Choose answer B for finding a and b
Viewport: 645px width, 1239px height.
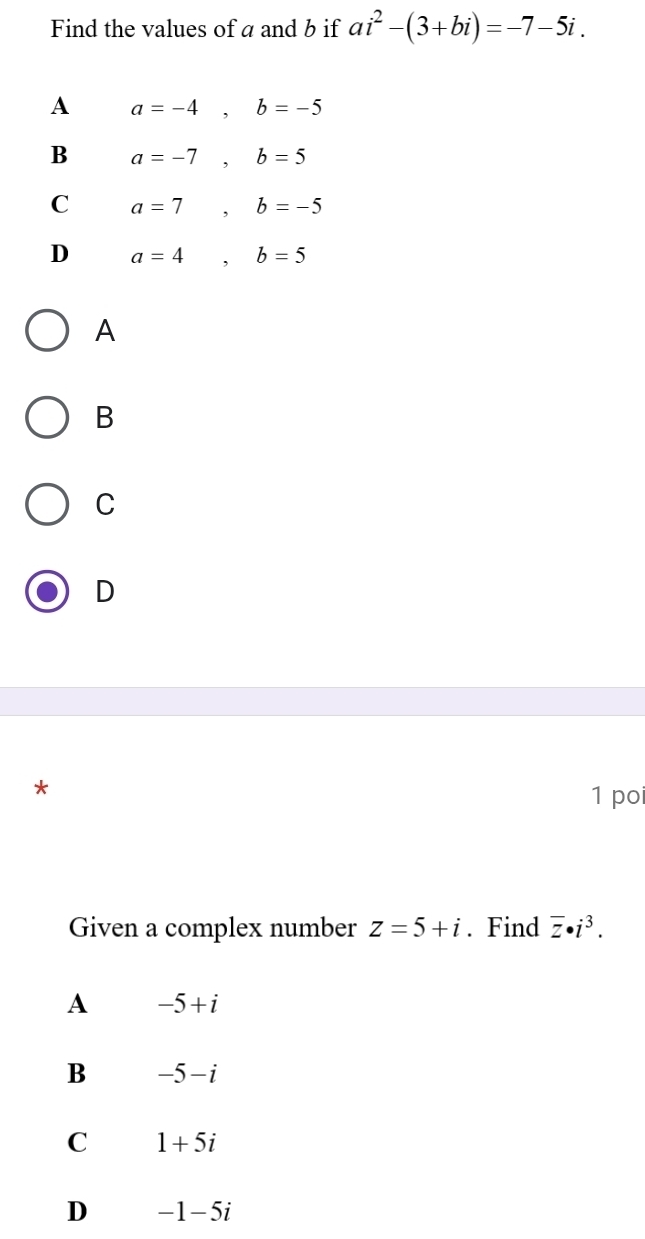[x=47, y=419]
